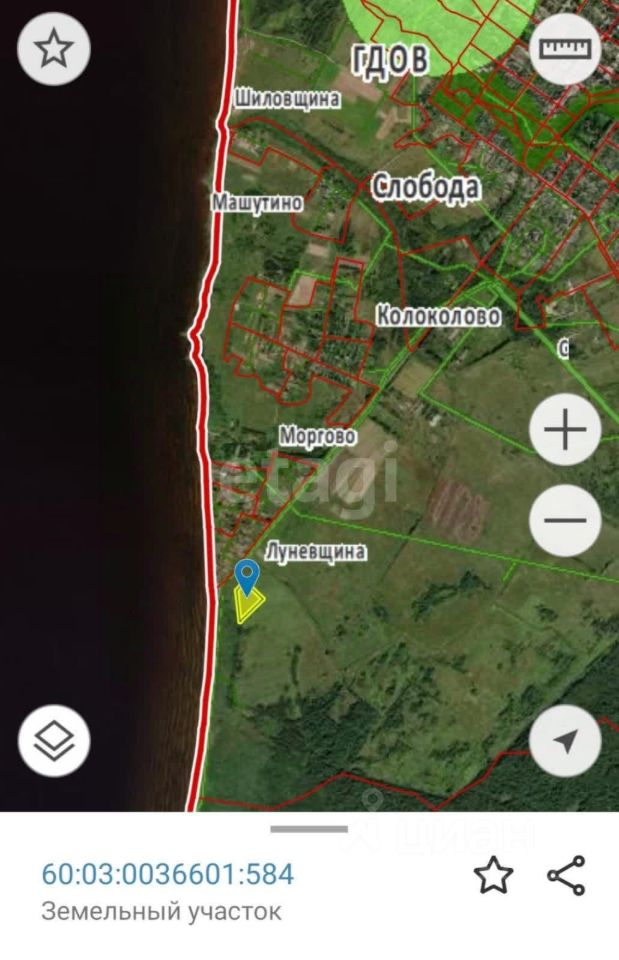Zoom out with the minus button
The width and height of the screenshot is (619, 960).
click(565, 520)
